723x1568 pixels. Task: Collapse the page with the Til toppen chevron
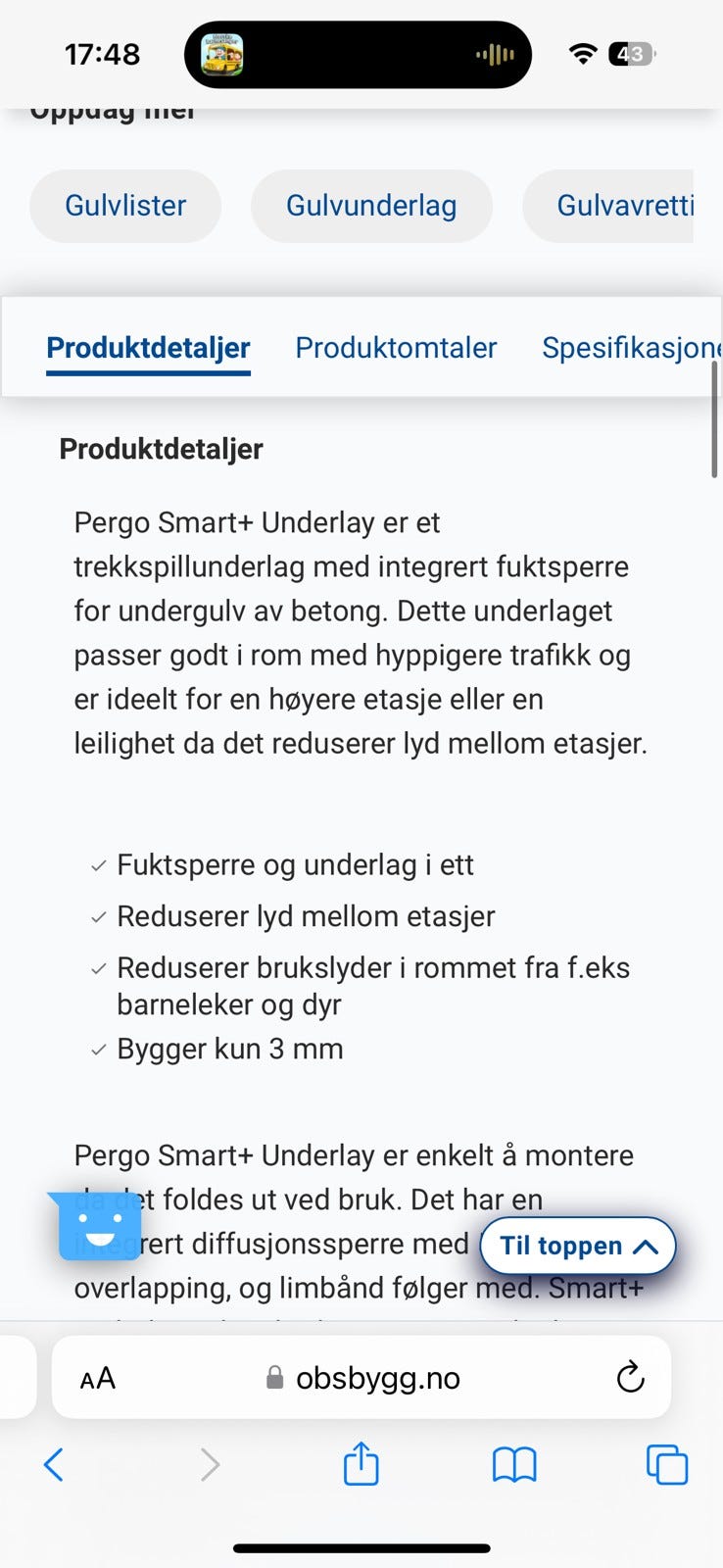646,1246
